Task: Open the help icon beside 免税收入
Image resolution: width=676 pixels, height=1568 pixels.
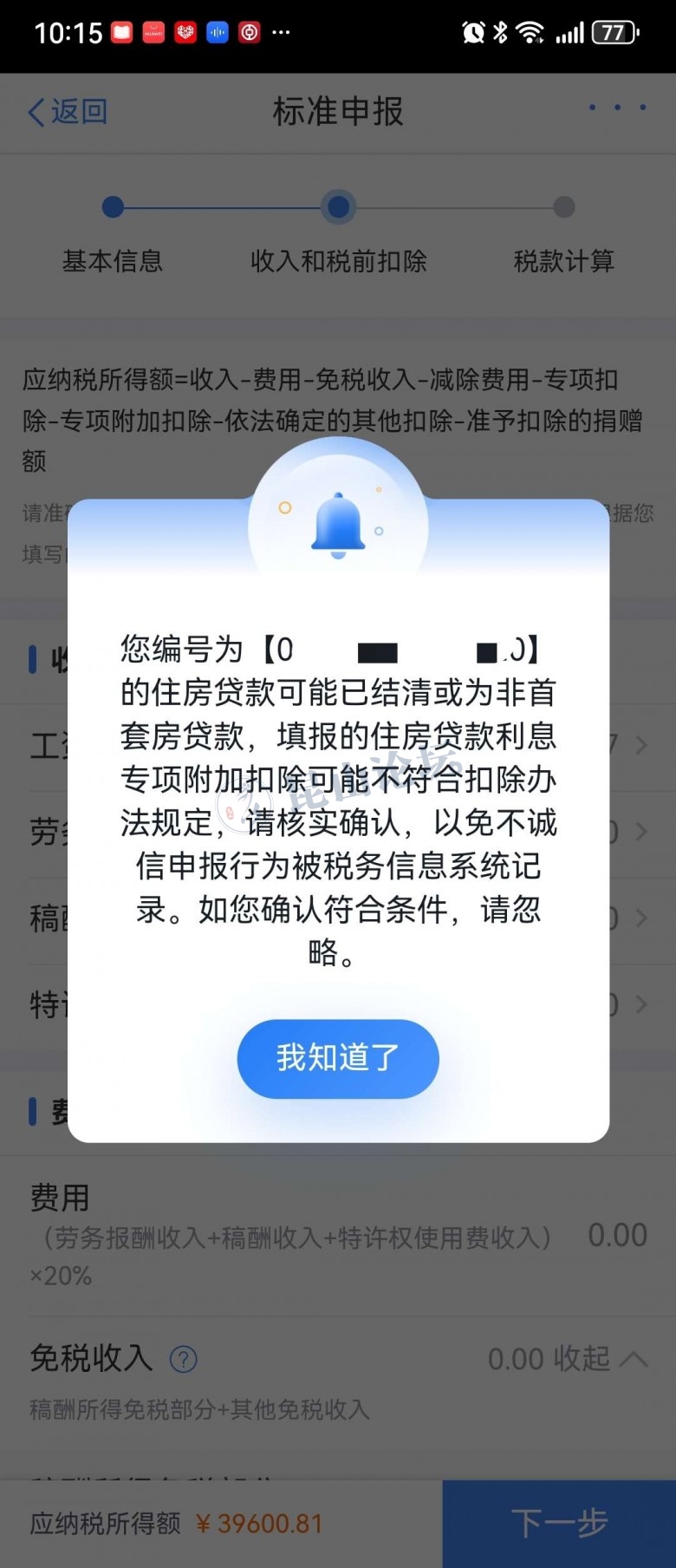Action: (184, 1359)
